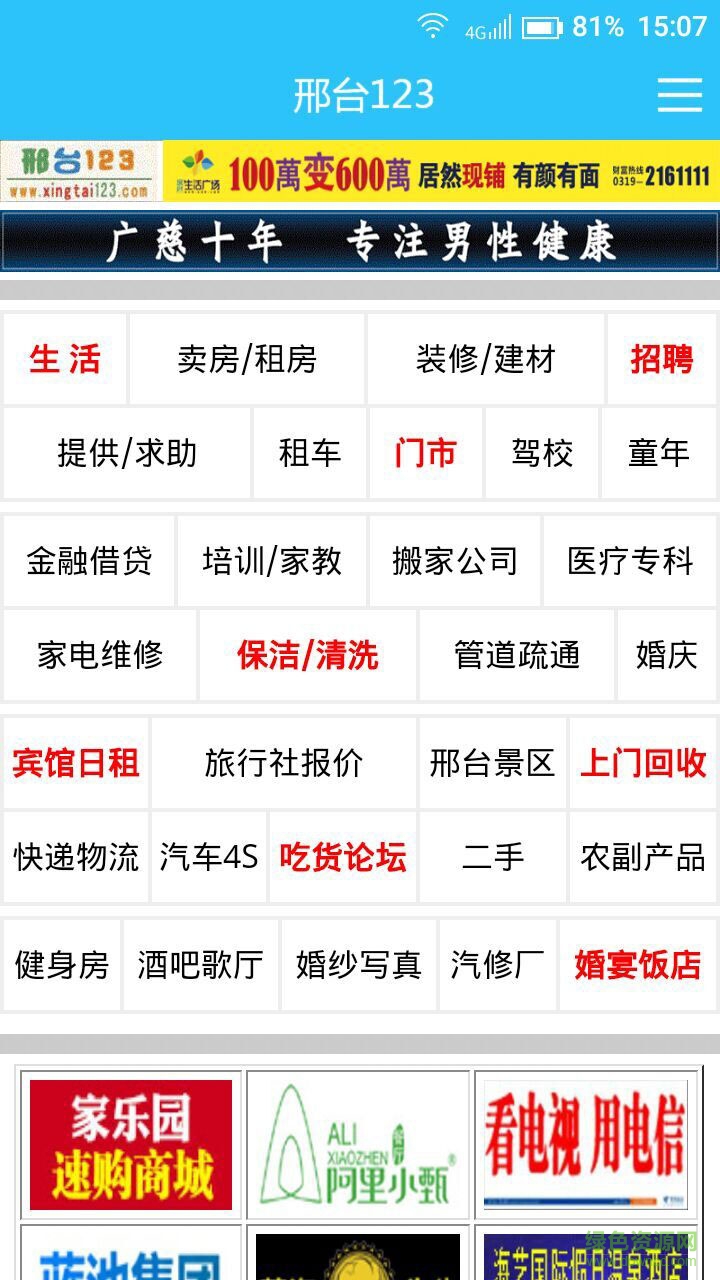Image resolution: width=720 pixels, height=1280 pixels.
Task: Select 保洁/清洗 category
Action: (307, 655)
